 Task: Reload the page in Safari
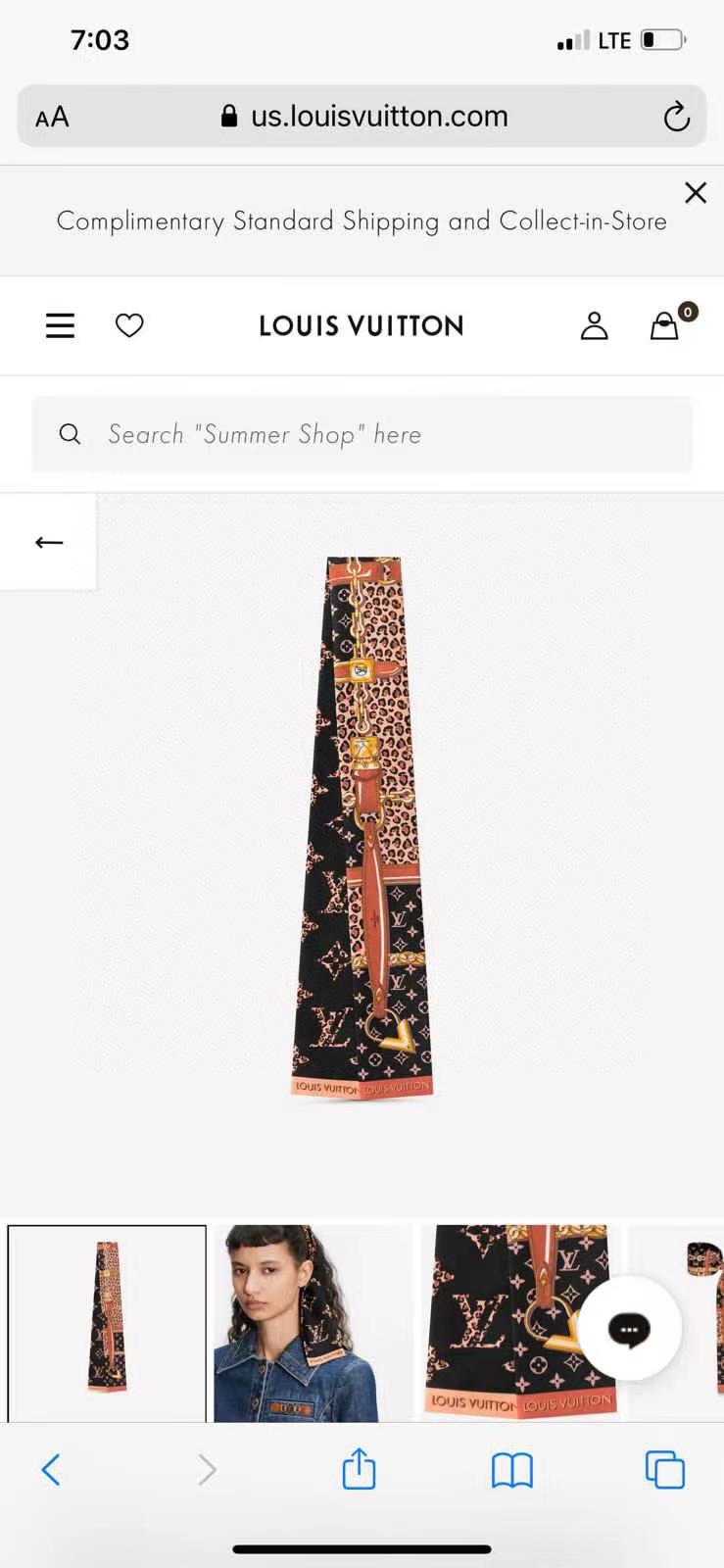pyautogui.click(x=676, y=117)
